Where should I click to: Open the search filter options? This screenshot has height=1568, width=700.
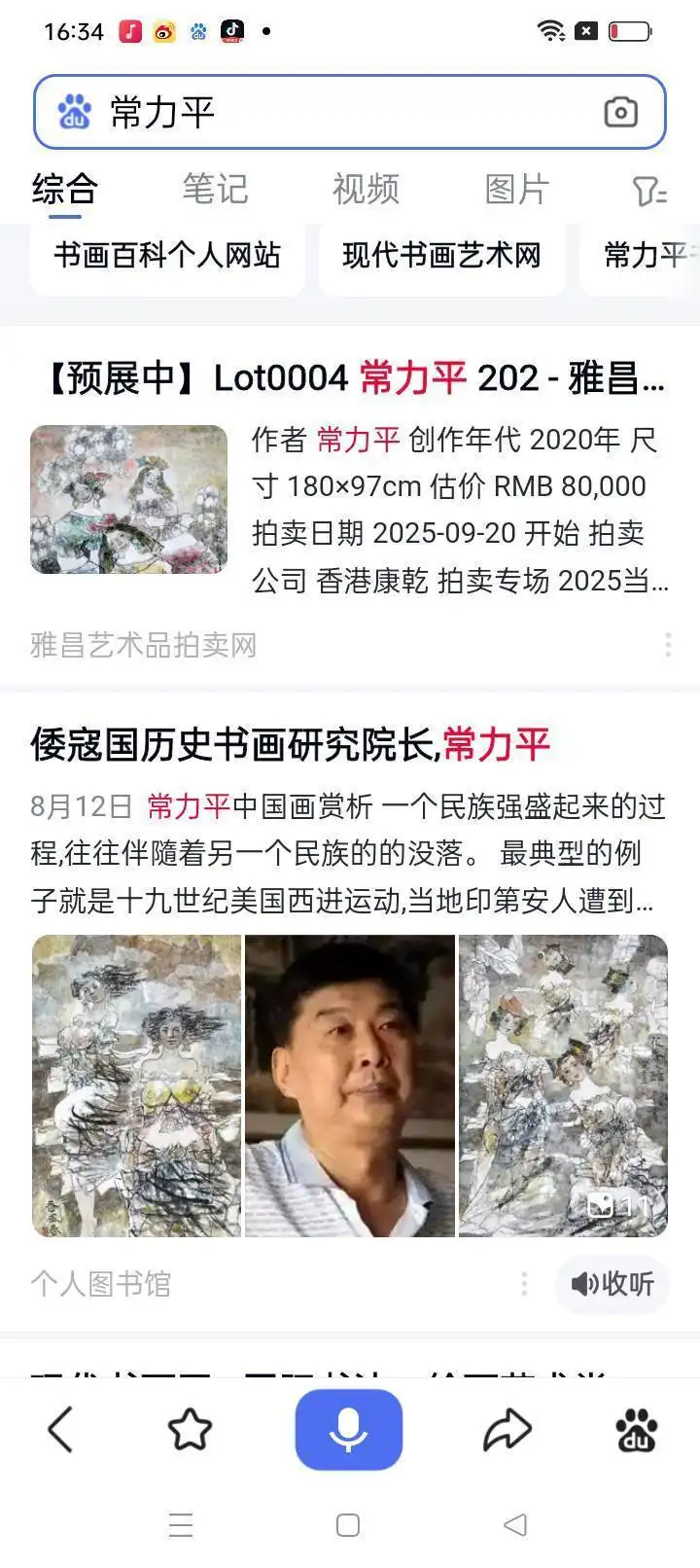(648, 191)
